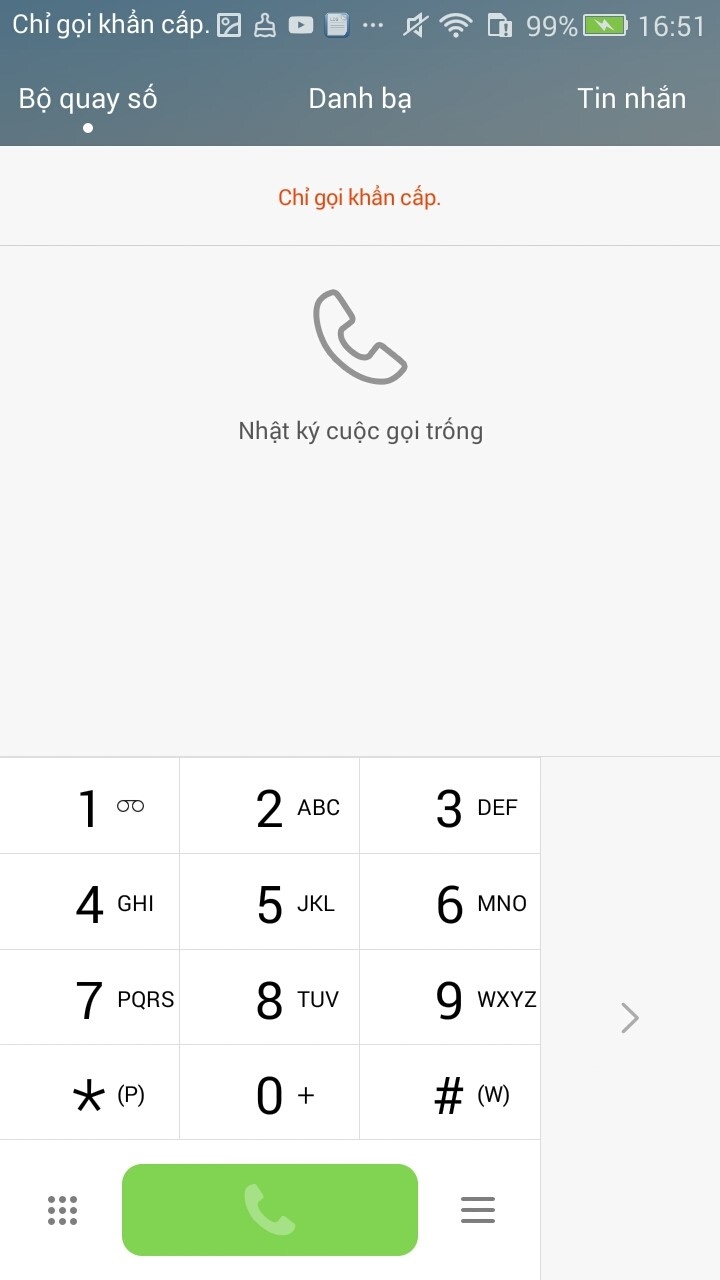
Task: Switch to the Danh bạ tab
Action: point(360,99)
